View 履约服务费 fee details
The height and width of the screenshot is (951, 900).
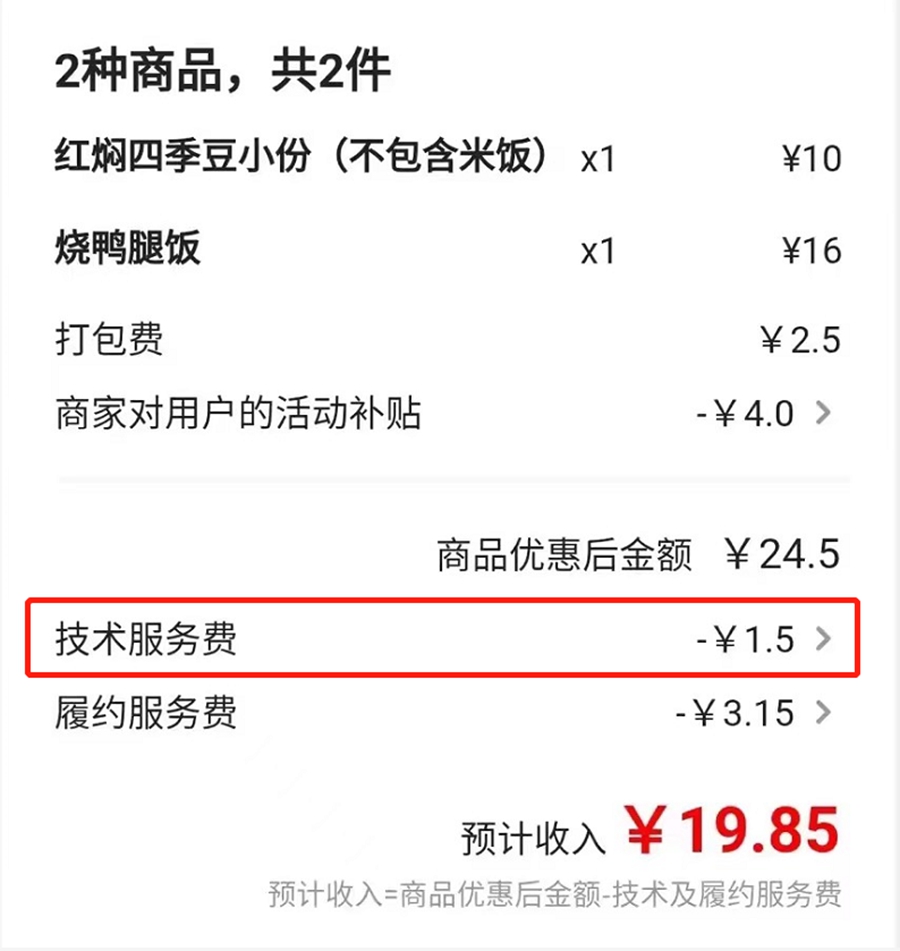(x=822, y=713)
